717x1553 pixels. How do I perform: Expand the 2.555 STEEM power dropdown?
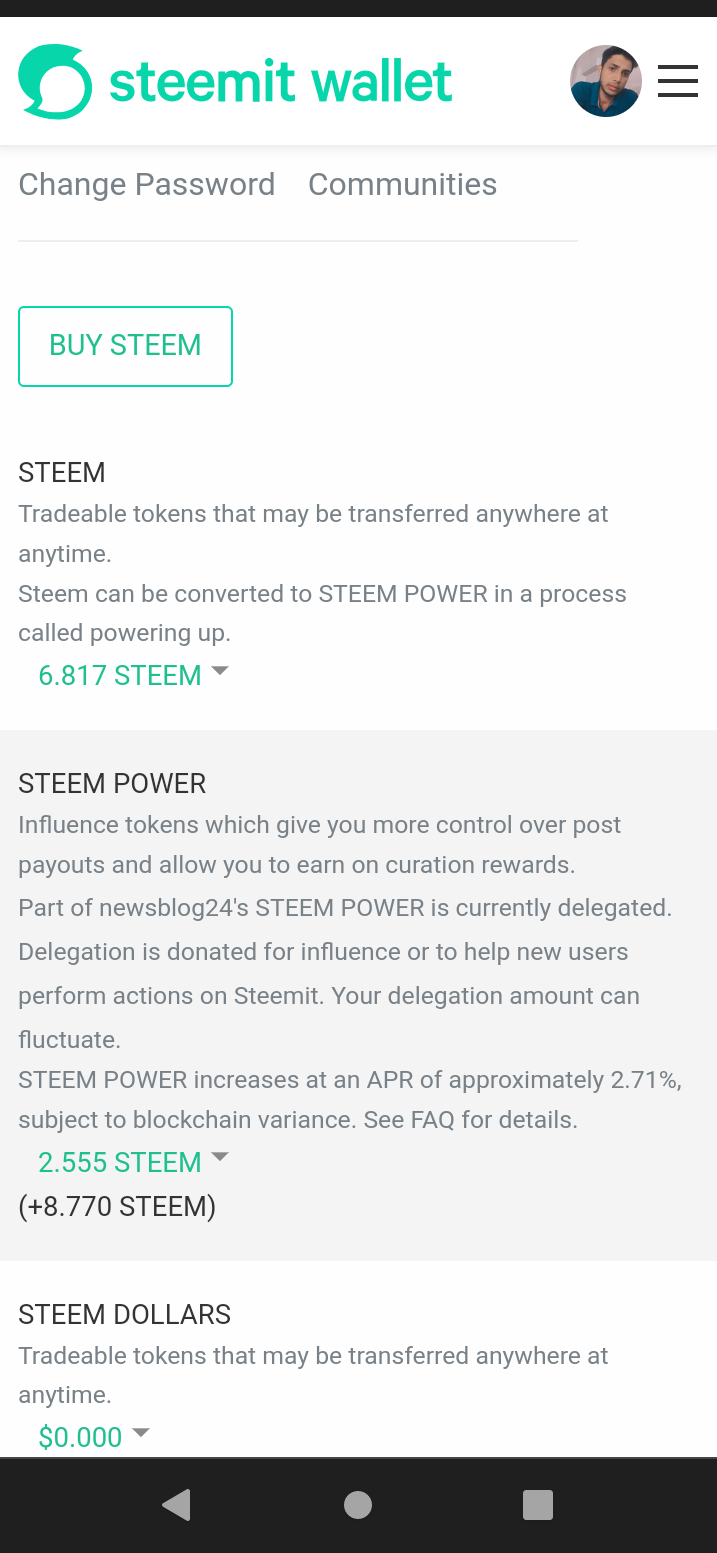[133, 1162]
